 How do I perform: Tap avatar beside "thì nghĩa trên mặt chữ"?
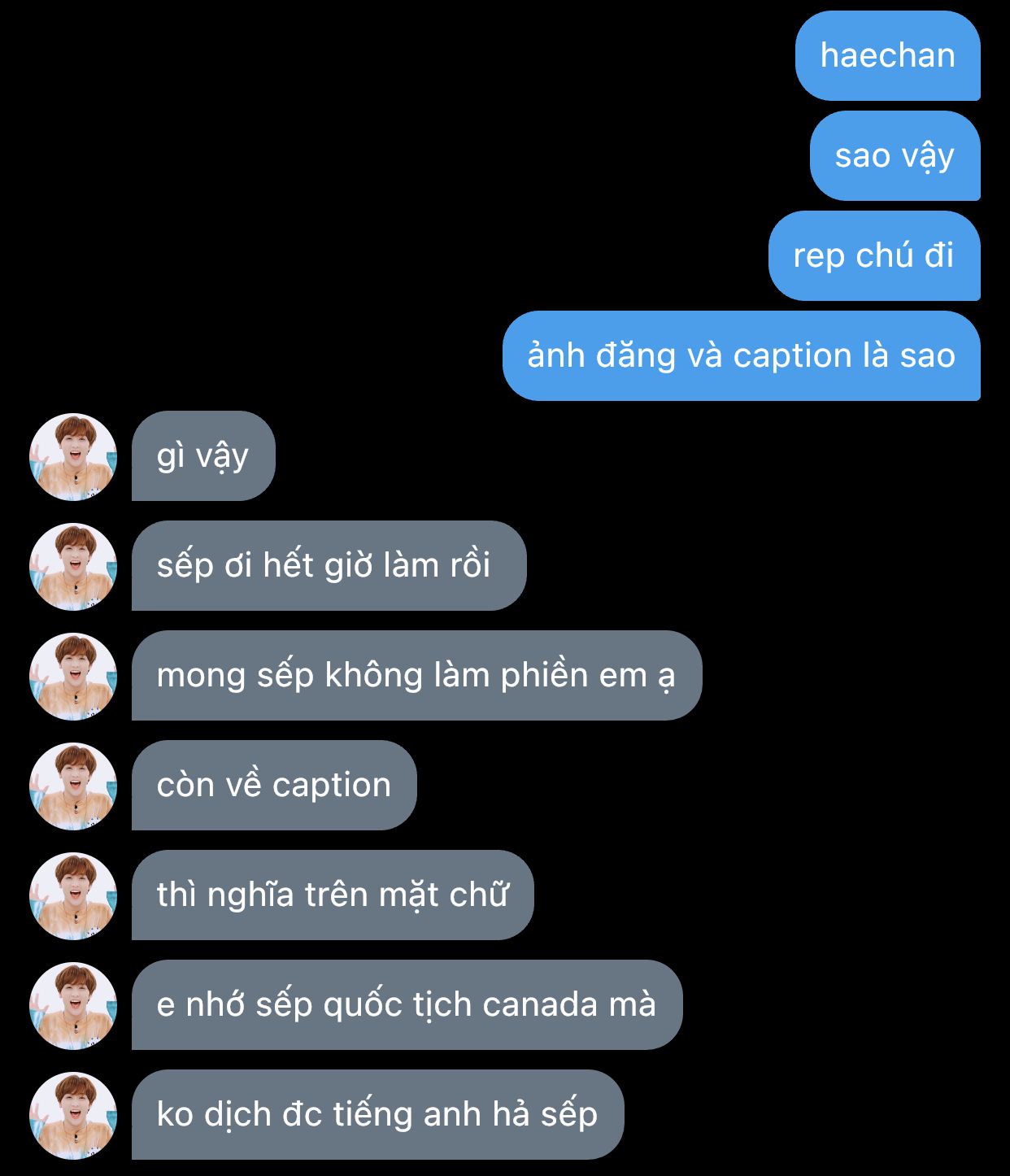click(x=73, y=895)
